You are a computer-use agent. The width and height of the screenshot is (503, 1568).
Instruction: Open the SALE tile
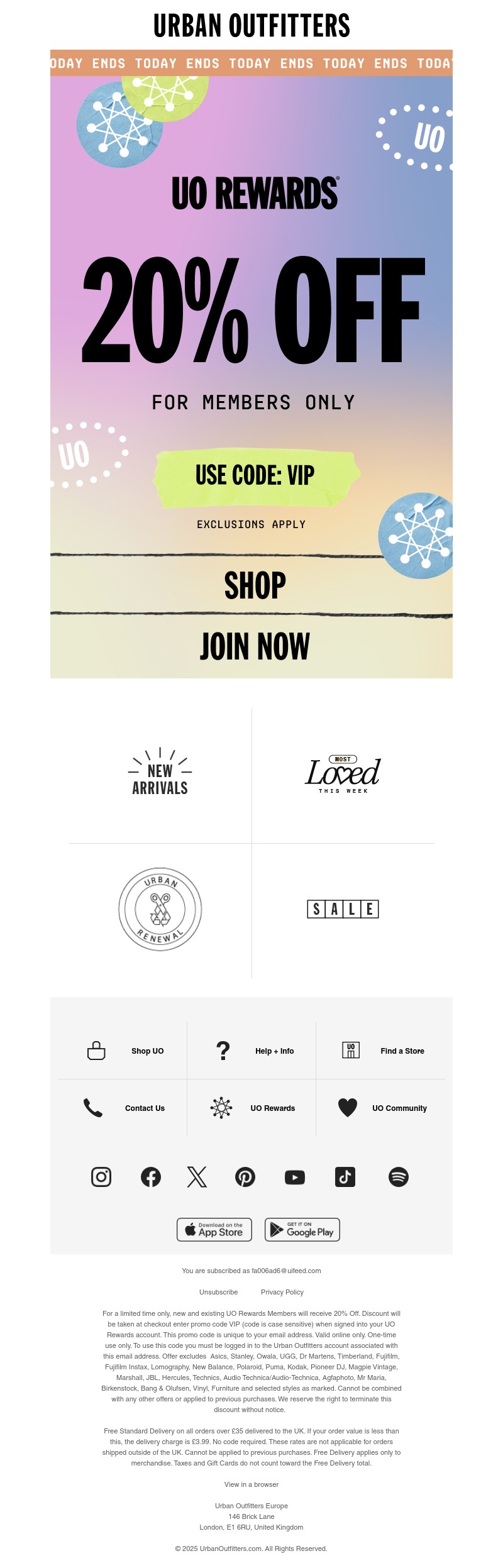[x=343, y=909]
